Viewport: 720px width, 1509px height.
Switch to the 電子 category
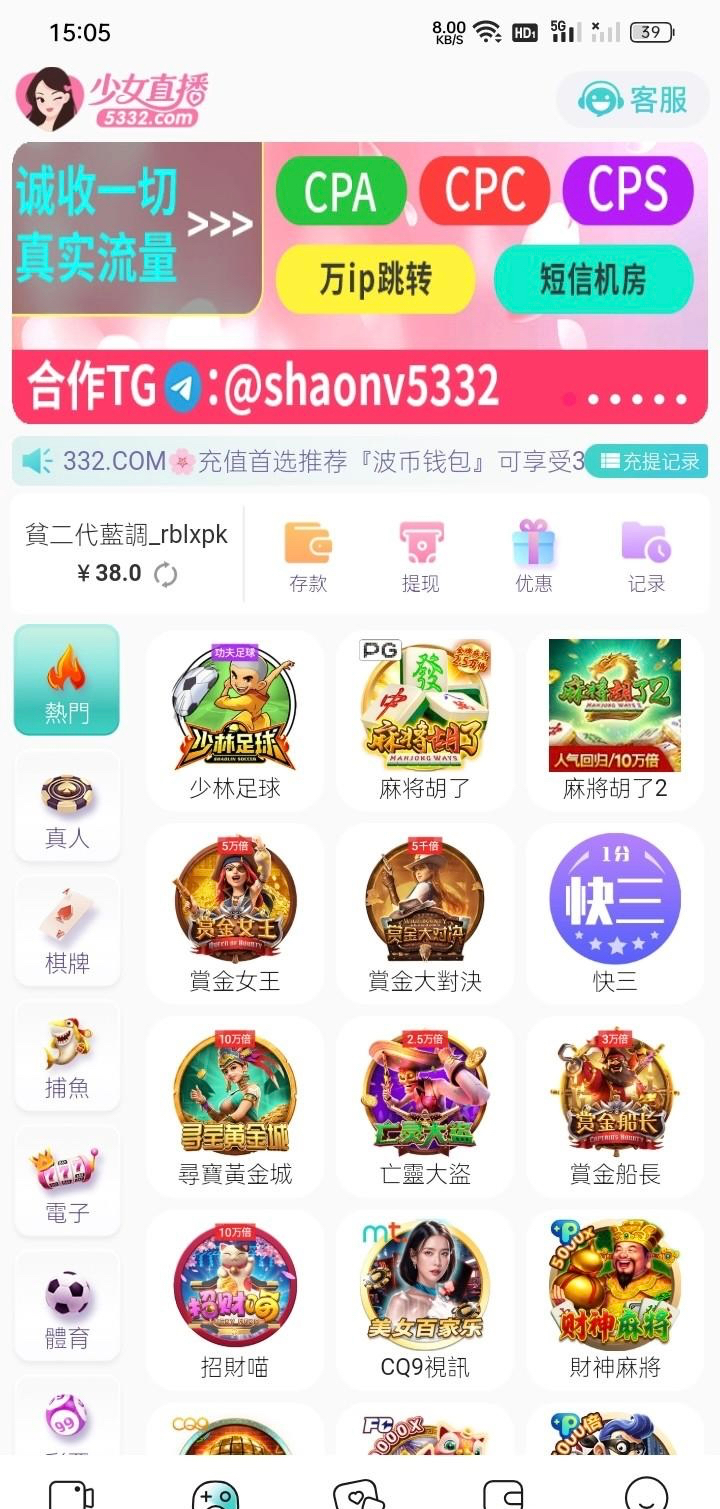[67, 1180]
